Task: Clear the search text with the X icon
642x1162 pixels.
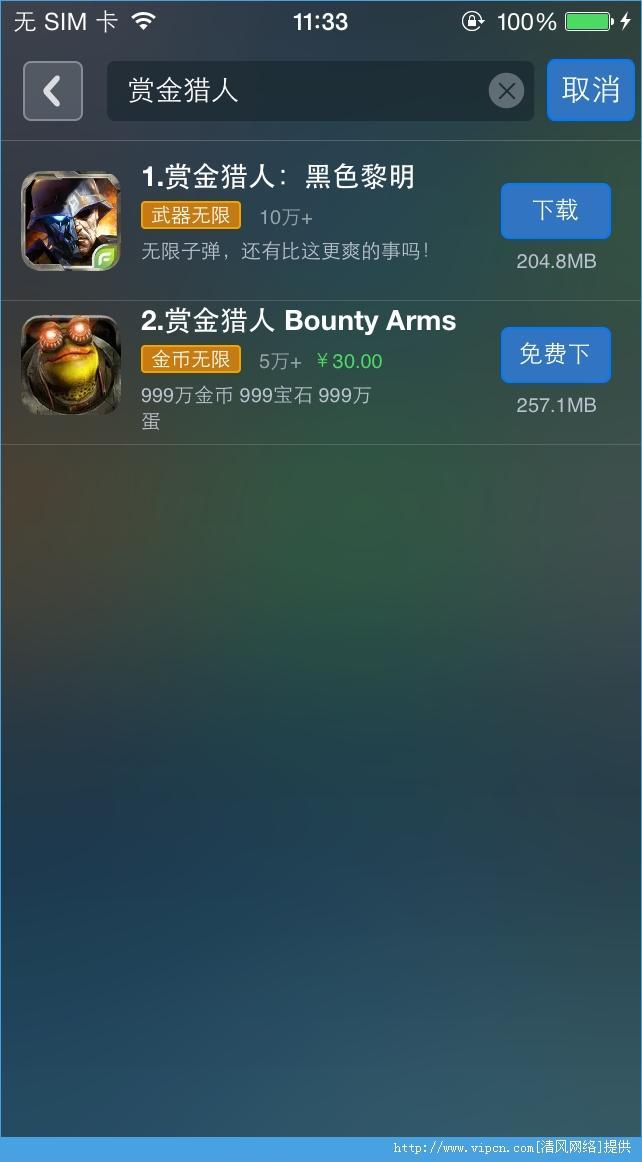Action: tap(506, 91)
